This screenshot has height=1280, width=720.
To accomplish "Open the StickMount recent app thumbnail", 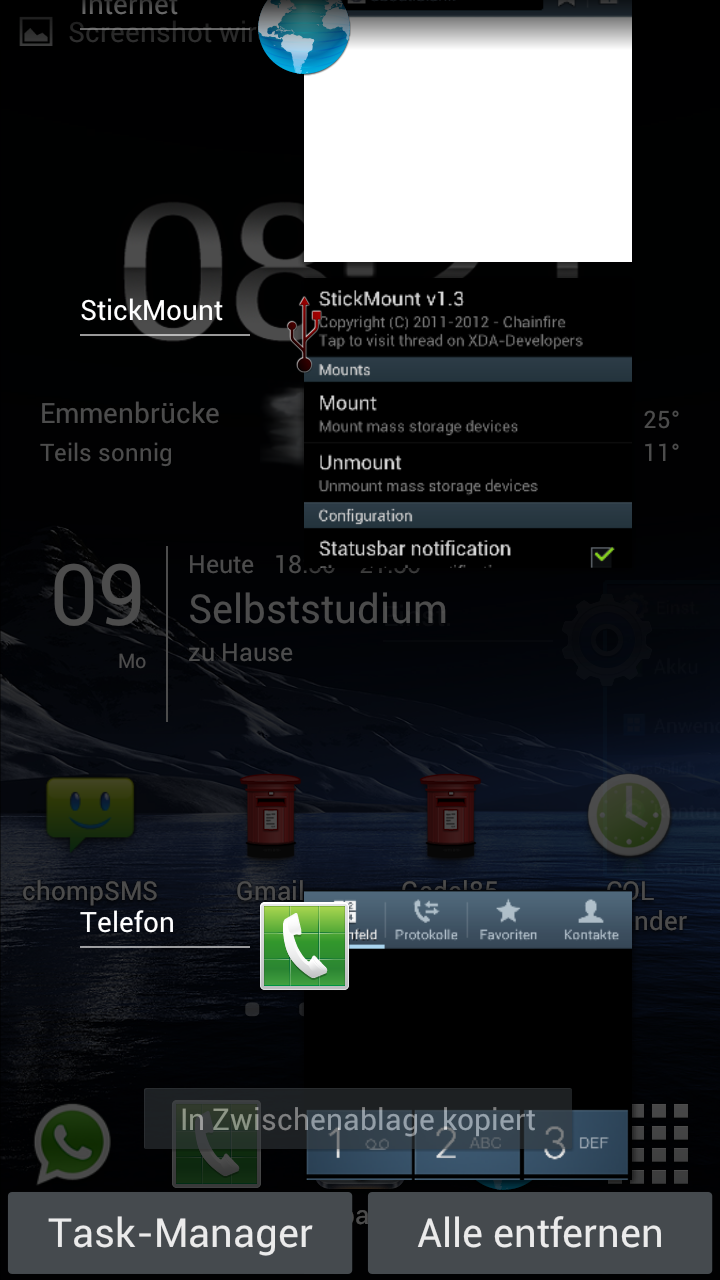I will pyautogui.click(x=468, y=425).
